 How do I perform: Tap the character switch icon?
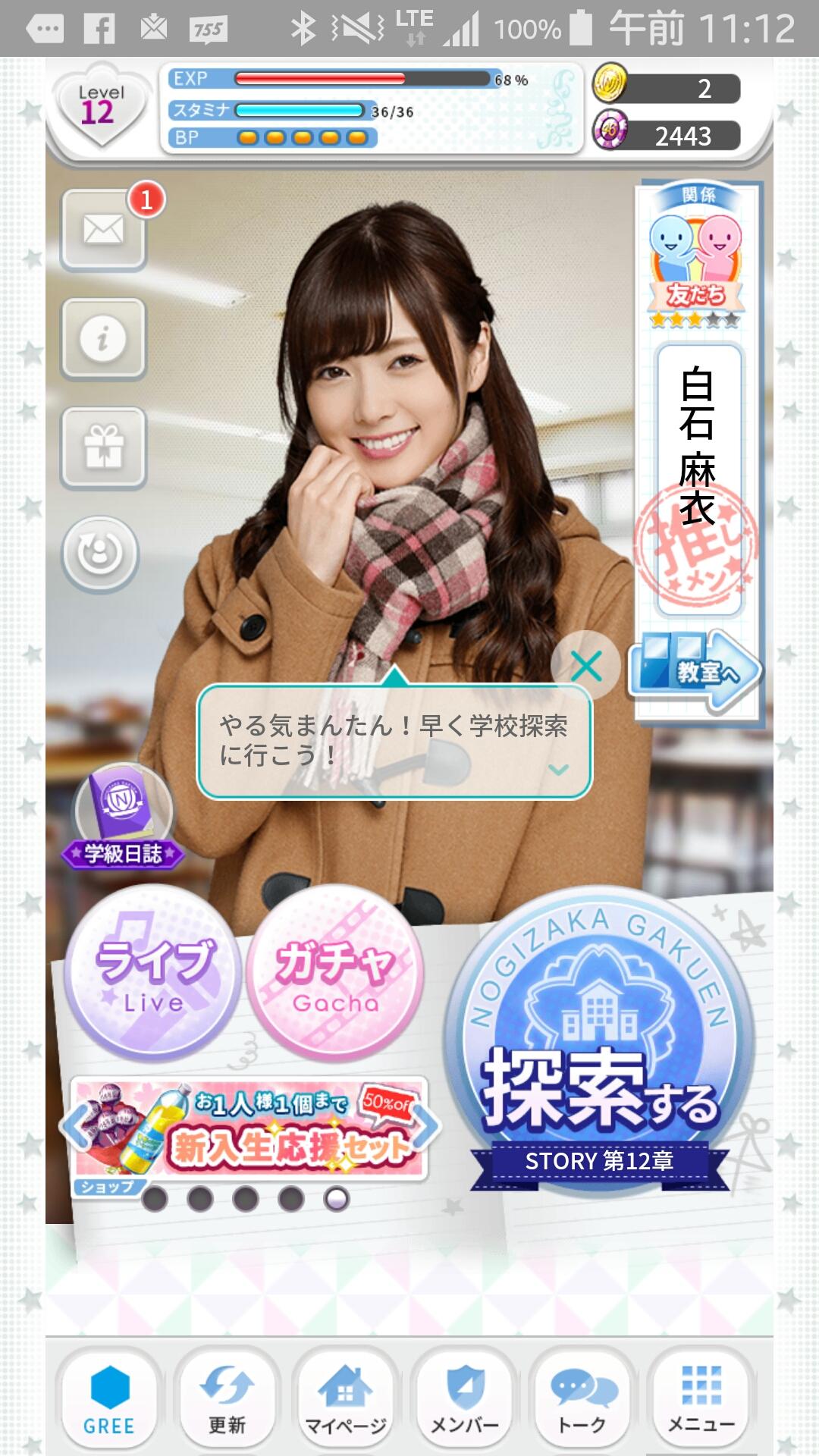pos(100,554)
